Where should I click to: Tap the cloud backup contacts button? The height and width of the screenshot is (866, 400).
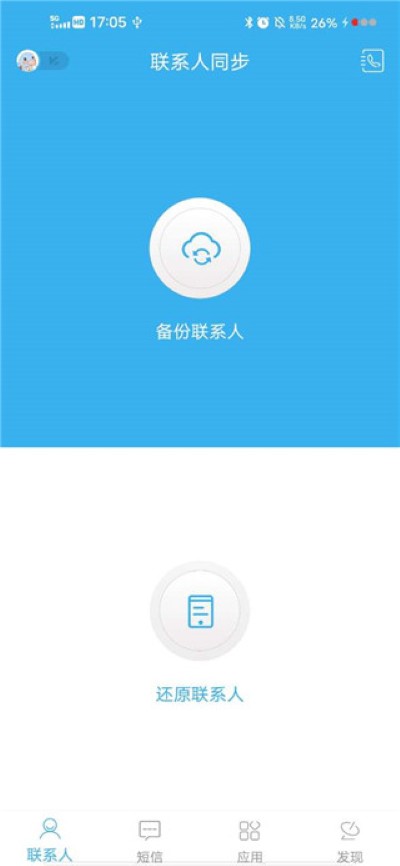coord(200,248)
